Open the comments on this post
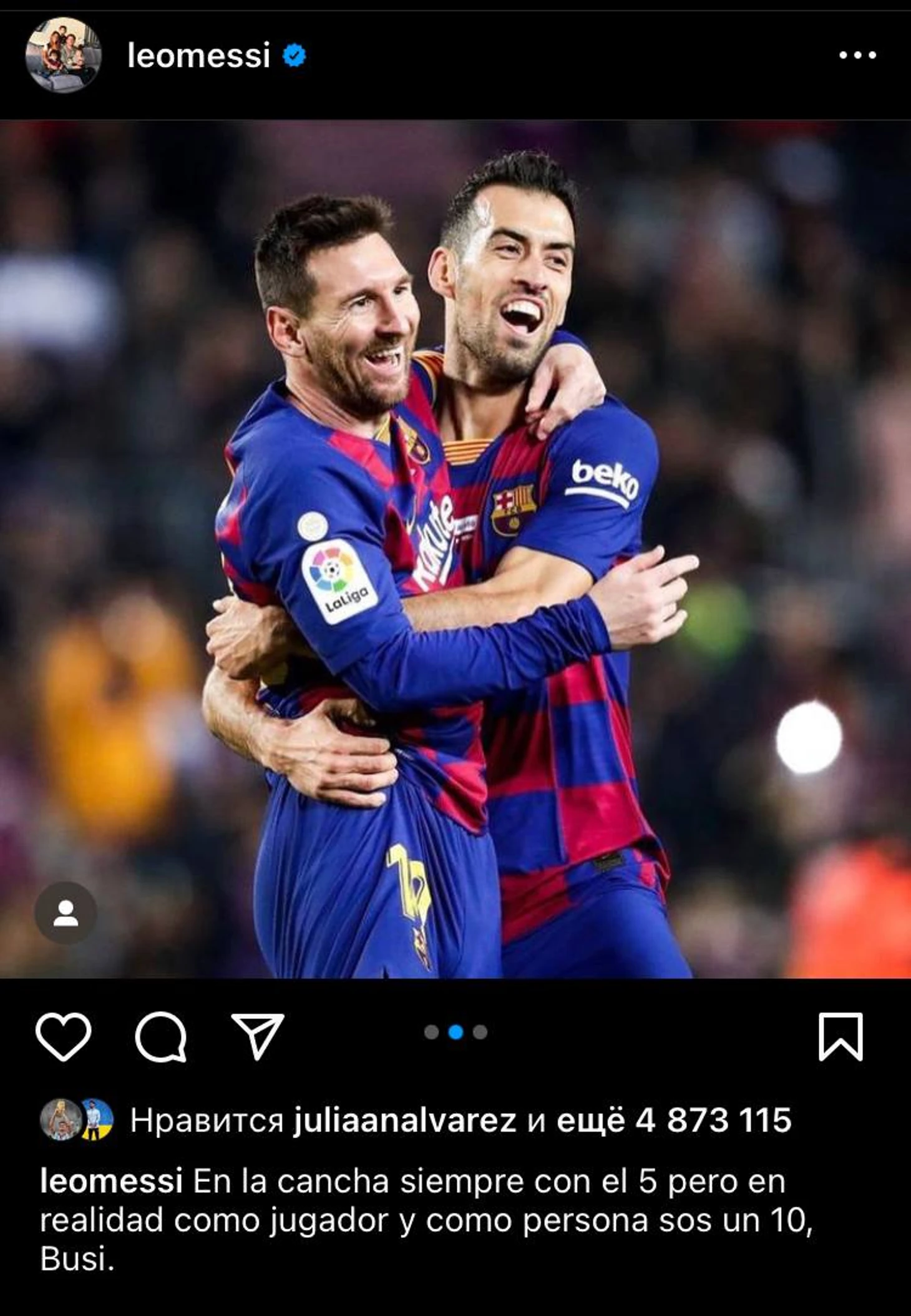Screen dimensions: 911x1316 [x=161, y=1038]
